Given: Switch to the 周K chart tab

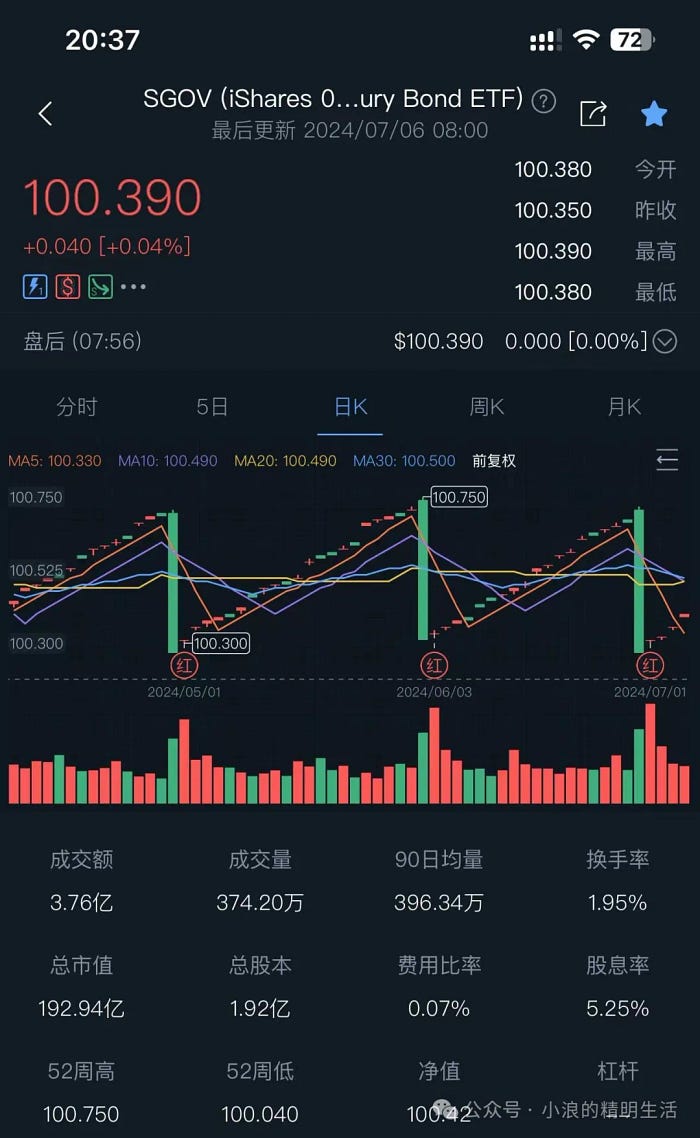Looking at the screenshot, I should tap(487, 406).
